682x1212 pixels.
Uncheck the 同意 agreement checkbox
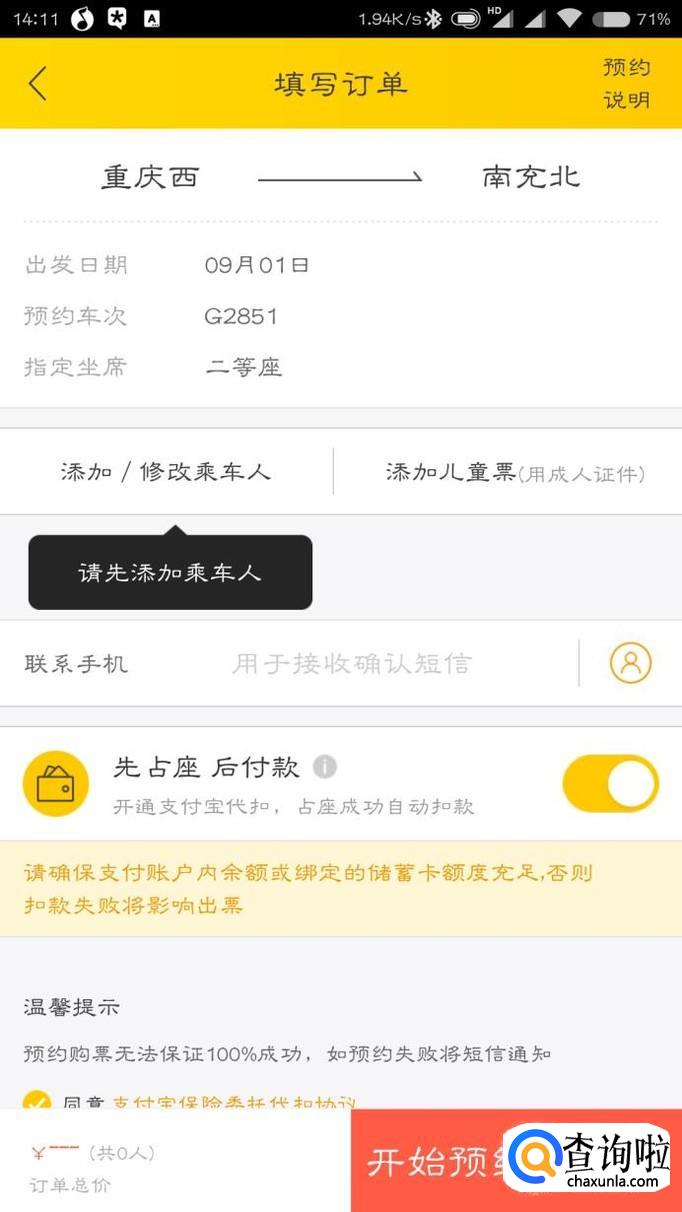tap(37, 1102)
